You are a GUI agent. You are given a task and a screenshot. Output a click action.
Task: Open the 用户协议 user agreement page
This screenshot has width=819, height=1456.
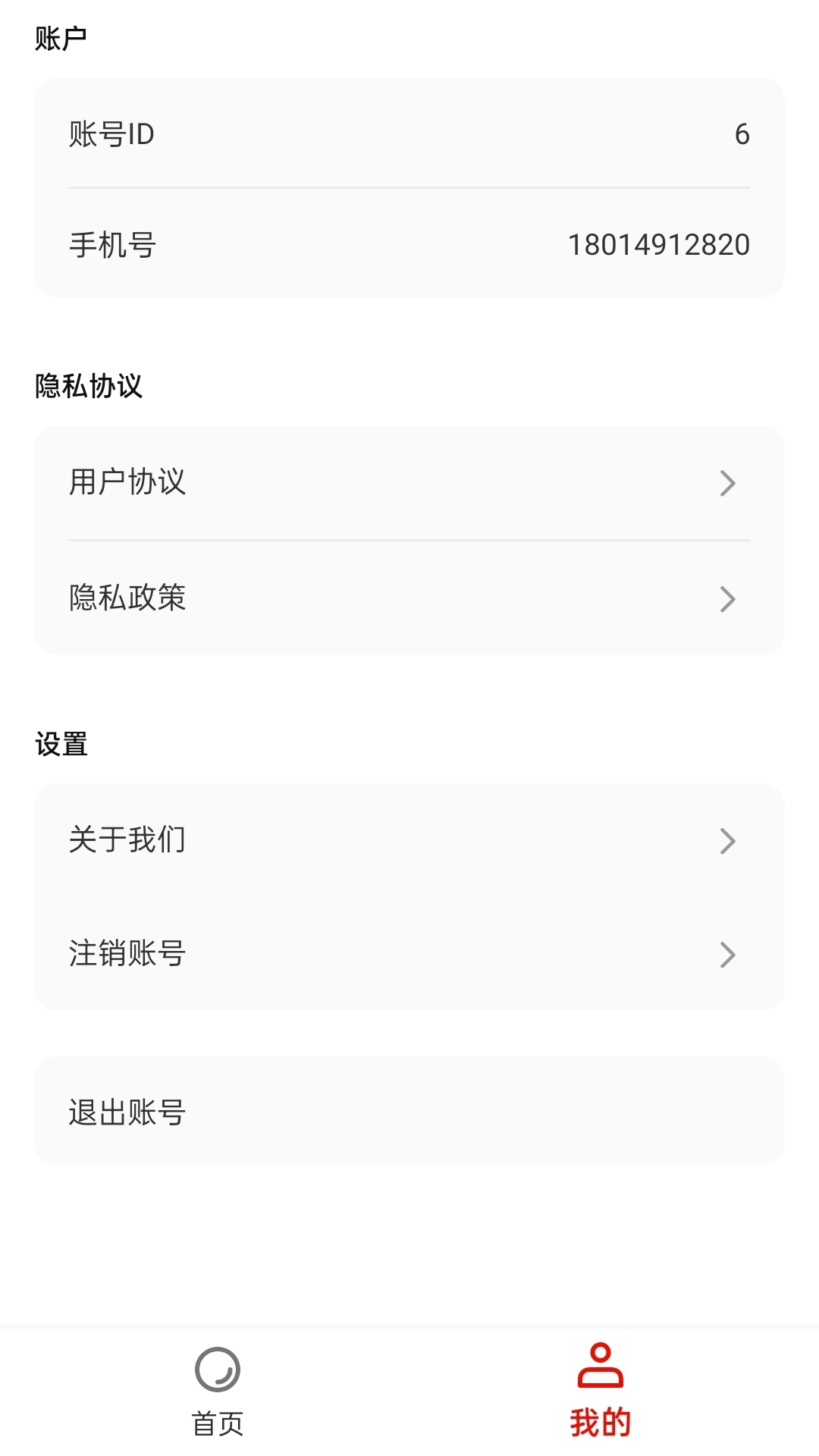pos(409,482)
